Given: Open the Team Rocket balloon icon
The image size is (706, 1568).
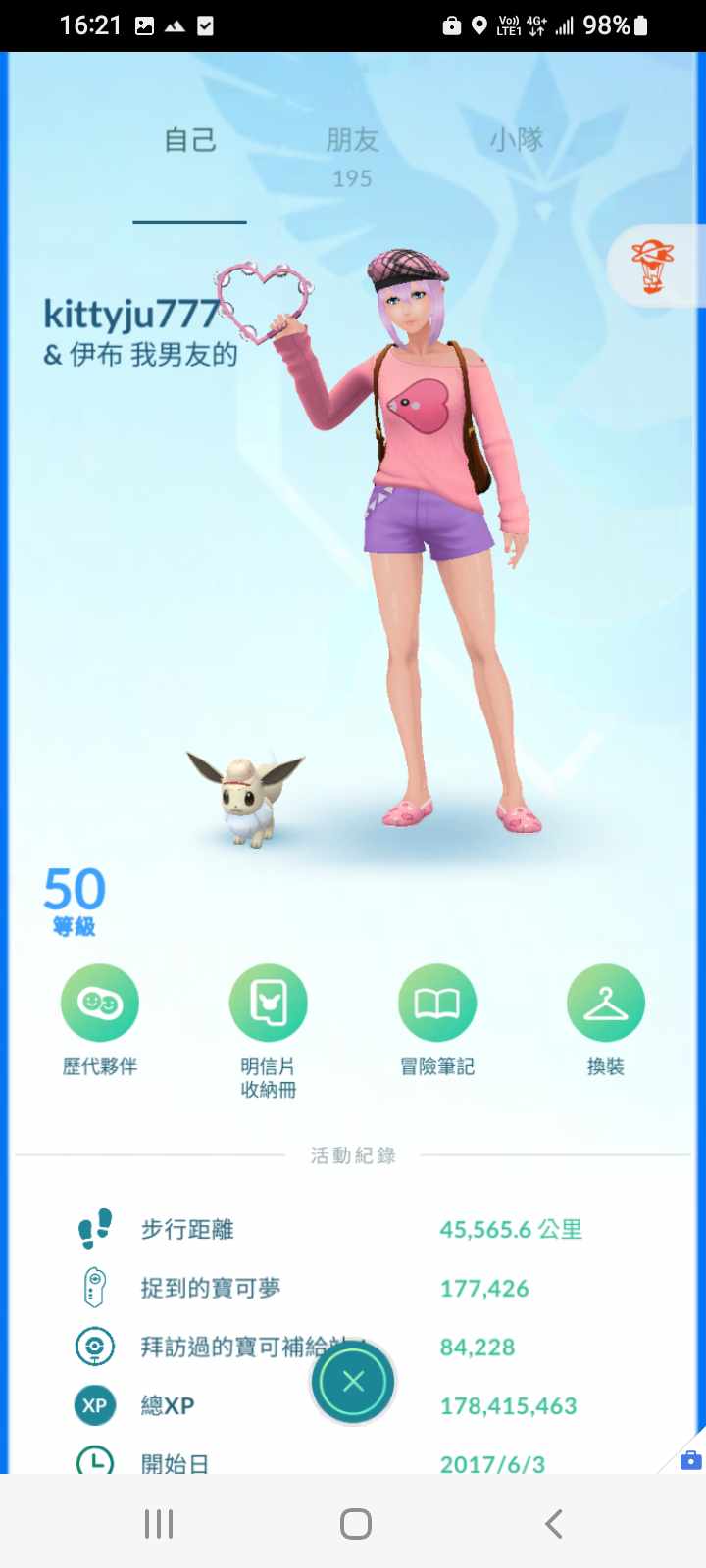Looking at the screenshot, I should tap(652, 267).
